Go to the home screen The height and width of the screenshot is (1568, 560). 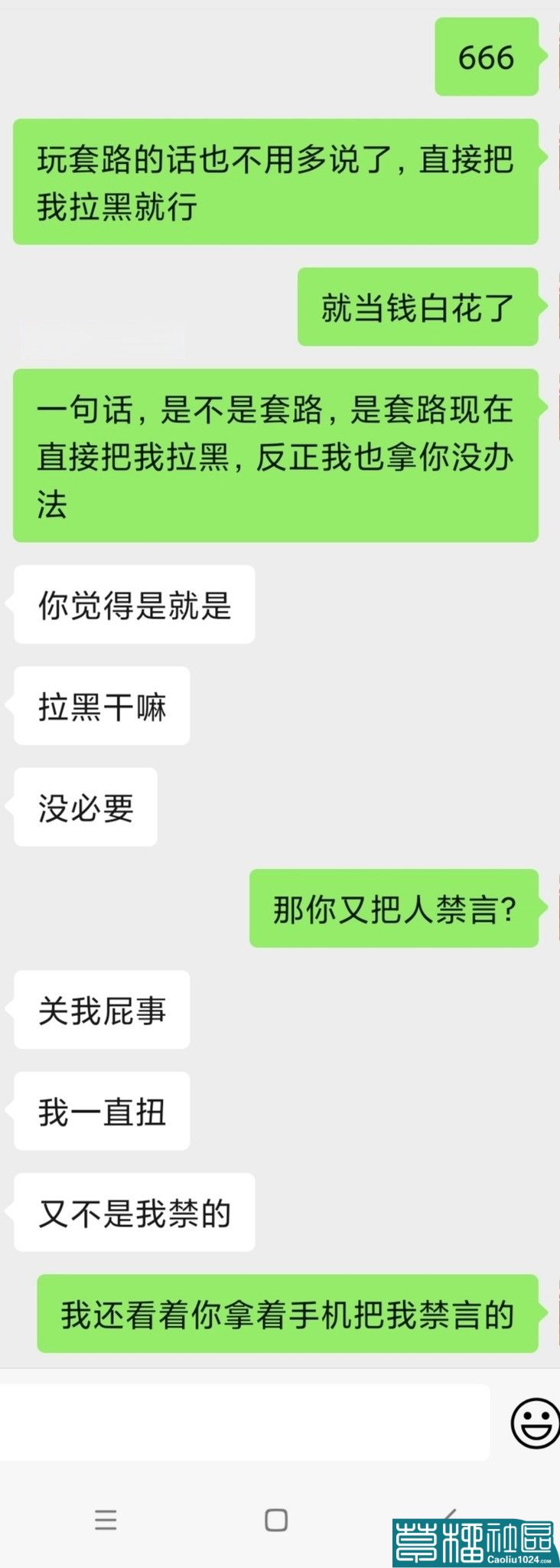coord(276,1520)
